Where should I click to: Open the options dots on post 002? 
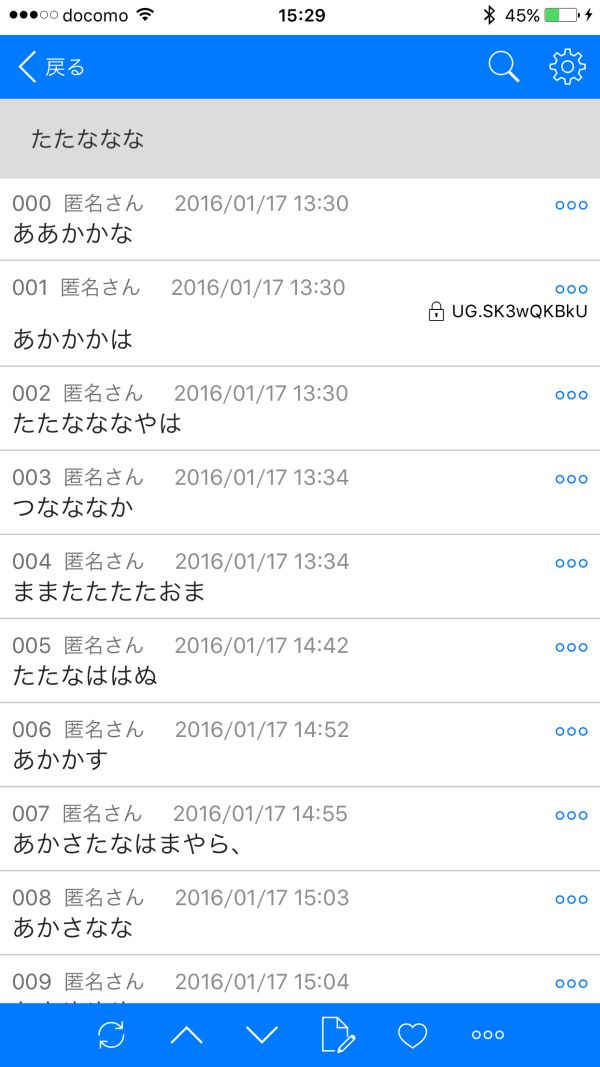tap(571, 395)
